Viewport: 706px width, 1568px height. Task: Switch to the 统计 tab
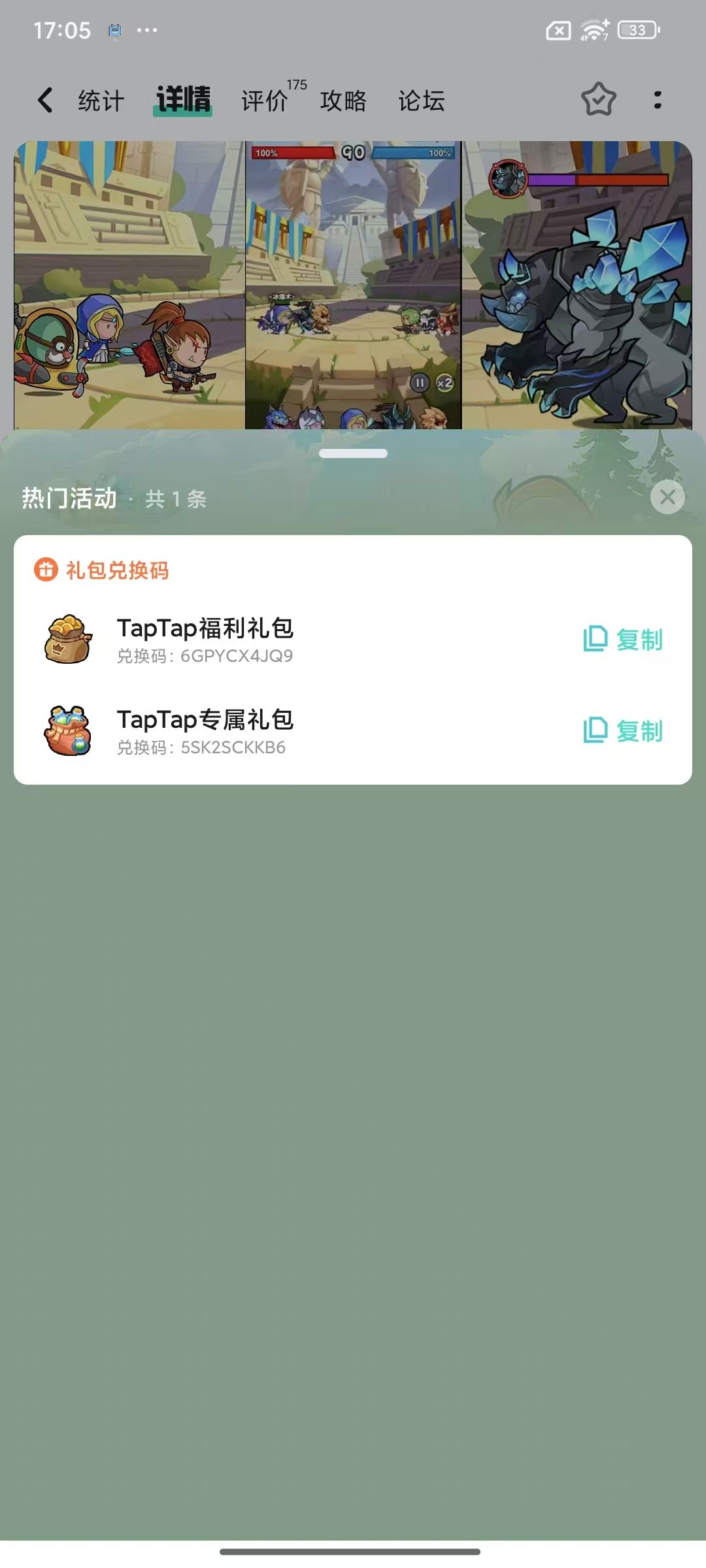tap(101, 99)
